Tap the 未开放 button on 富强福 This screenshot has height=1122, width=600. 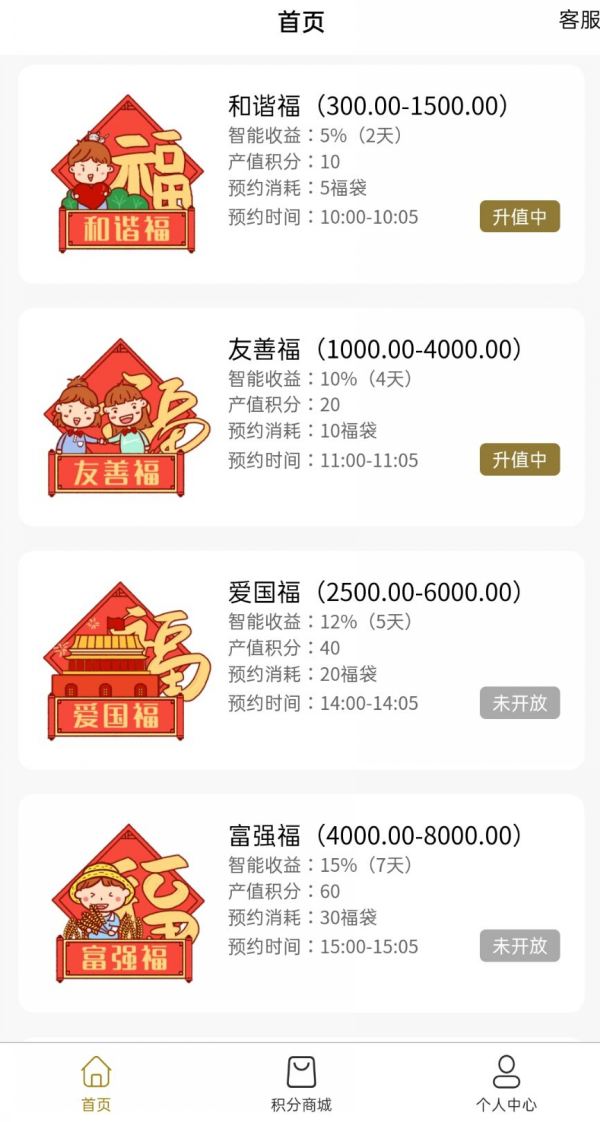pyautogui.click(x=519, y=946)
